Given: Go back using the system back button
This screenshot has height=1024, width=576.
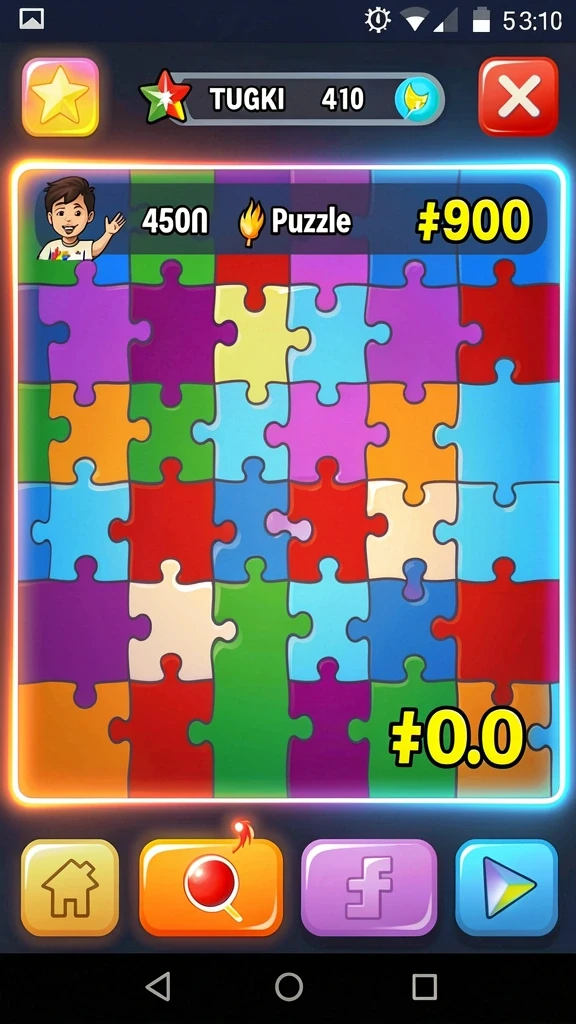Looking at the screenshot, I should pos(158,986).
